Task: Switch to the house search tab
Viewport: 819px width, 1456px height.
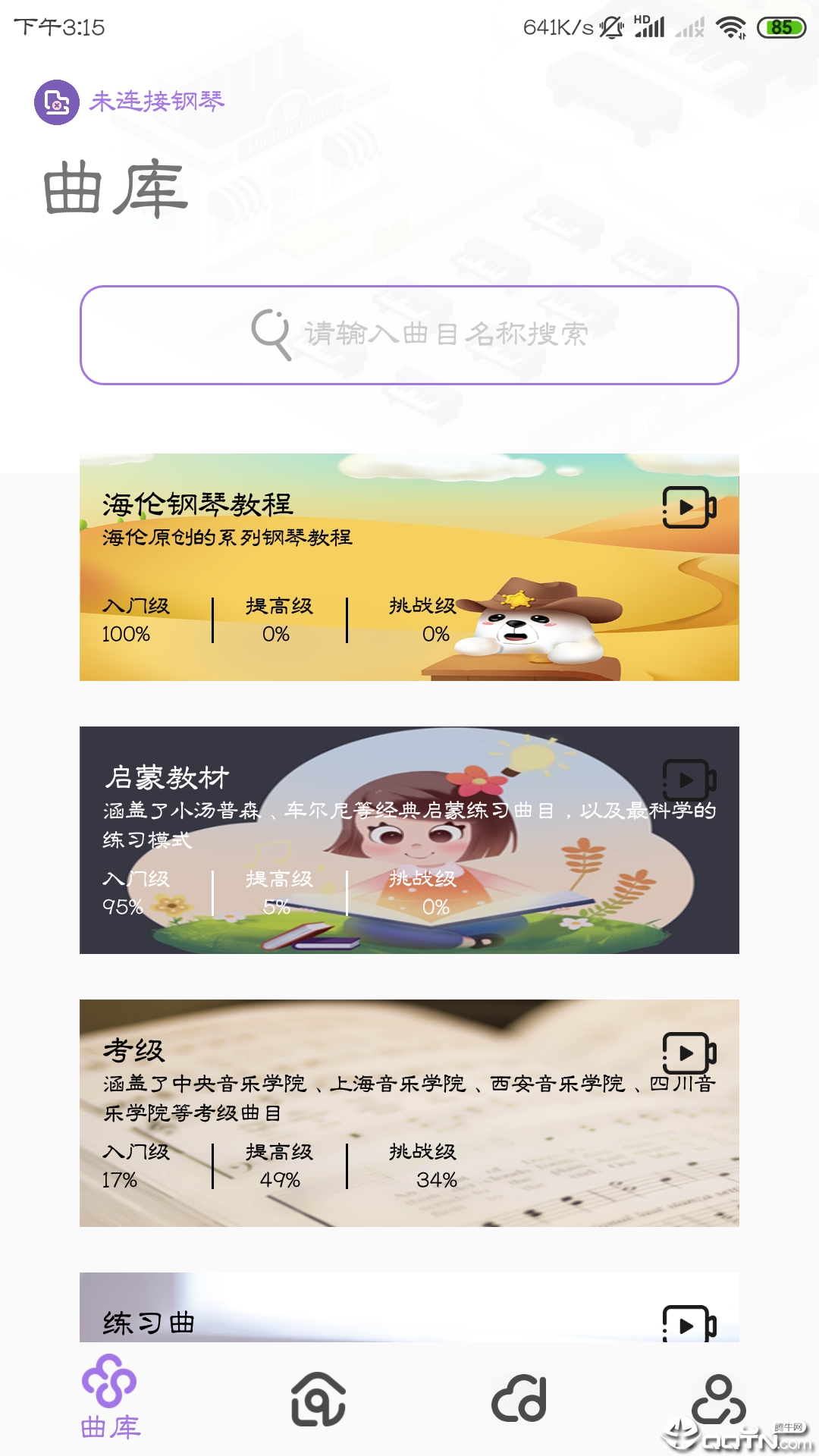Action: (x=318, y=1399)
